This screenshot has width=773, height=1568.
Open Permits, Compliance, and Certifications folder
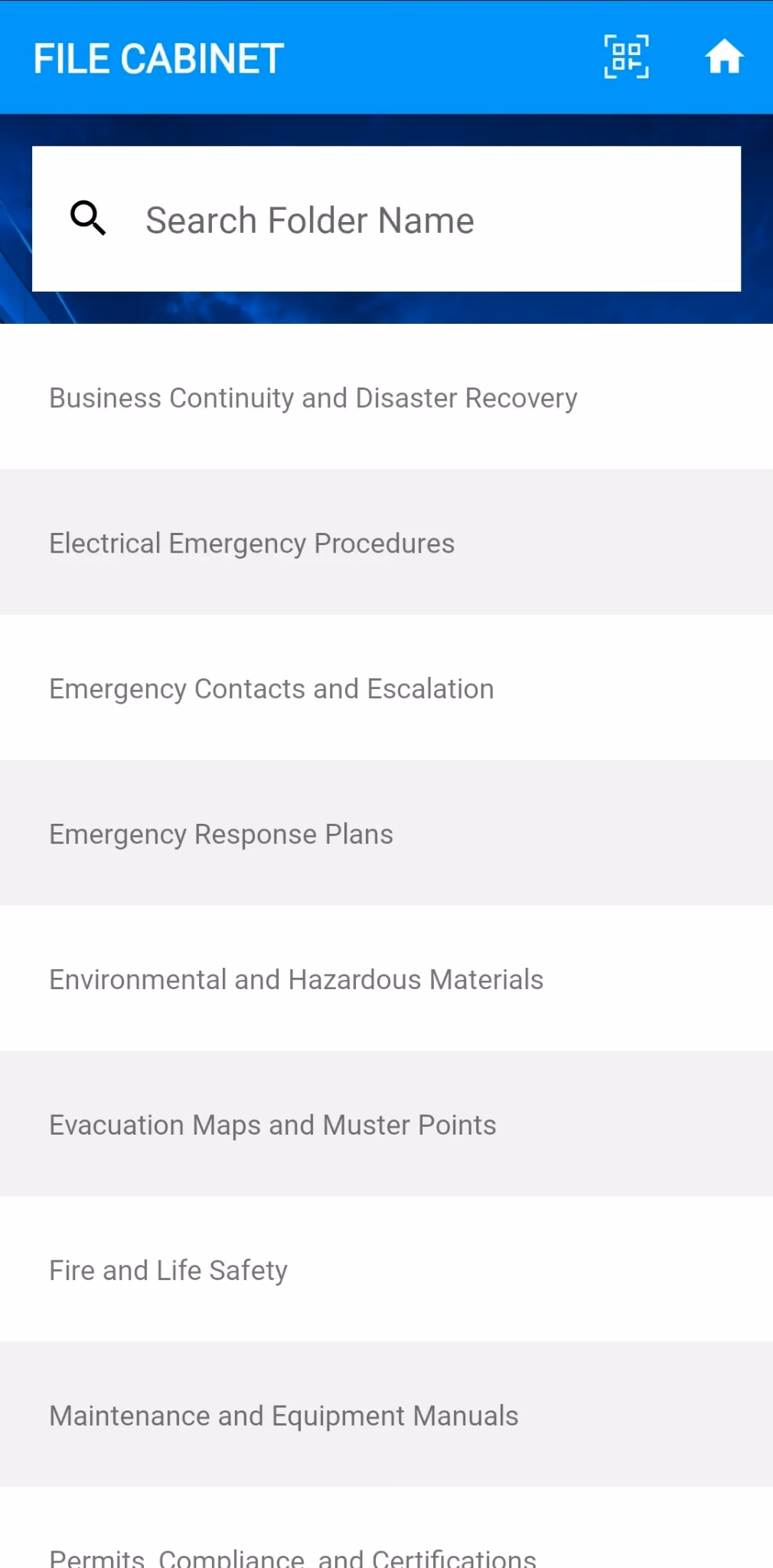point(386,1528)
